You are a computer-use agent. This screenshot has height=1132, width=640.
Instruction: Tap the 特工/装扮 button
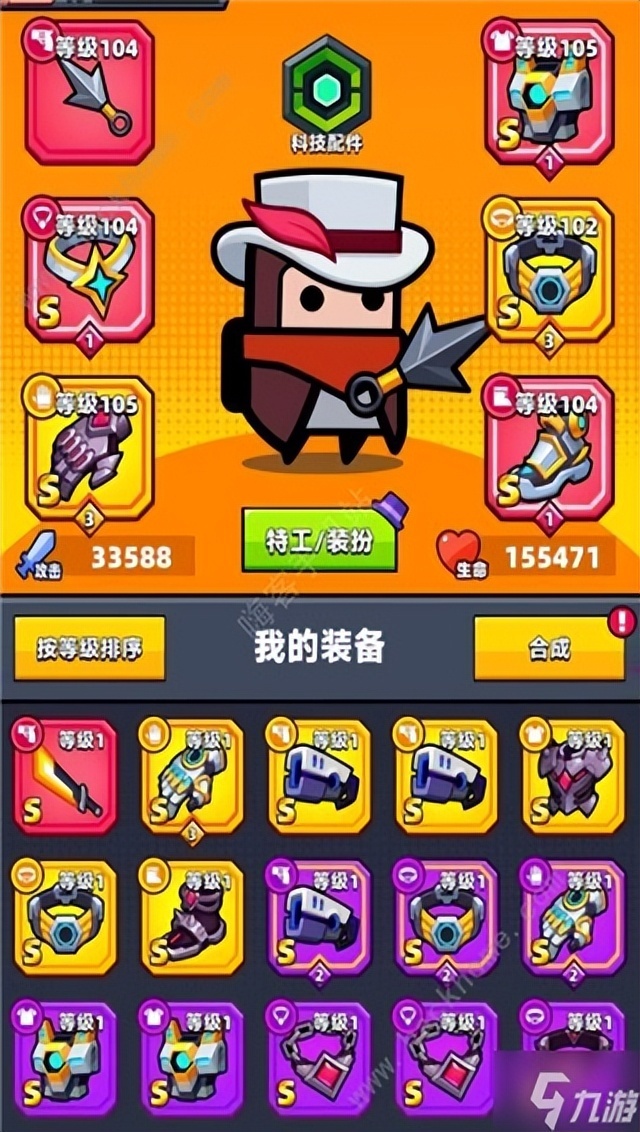coord(319,540)
